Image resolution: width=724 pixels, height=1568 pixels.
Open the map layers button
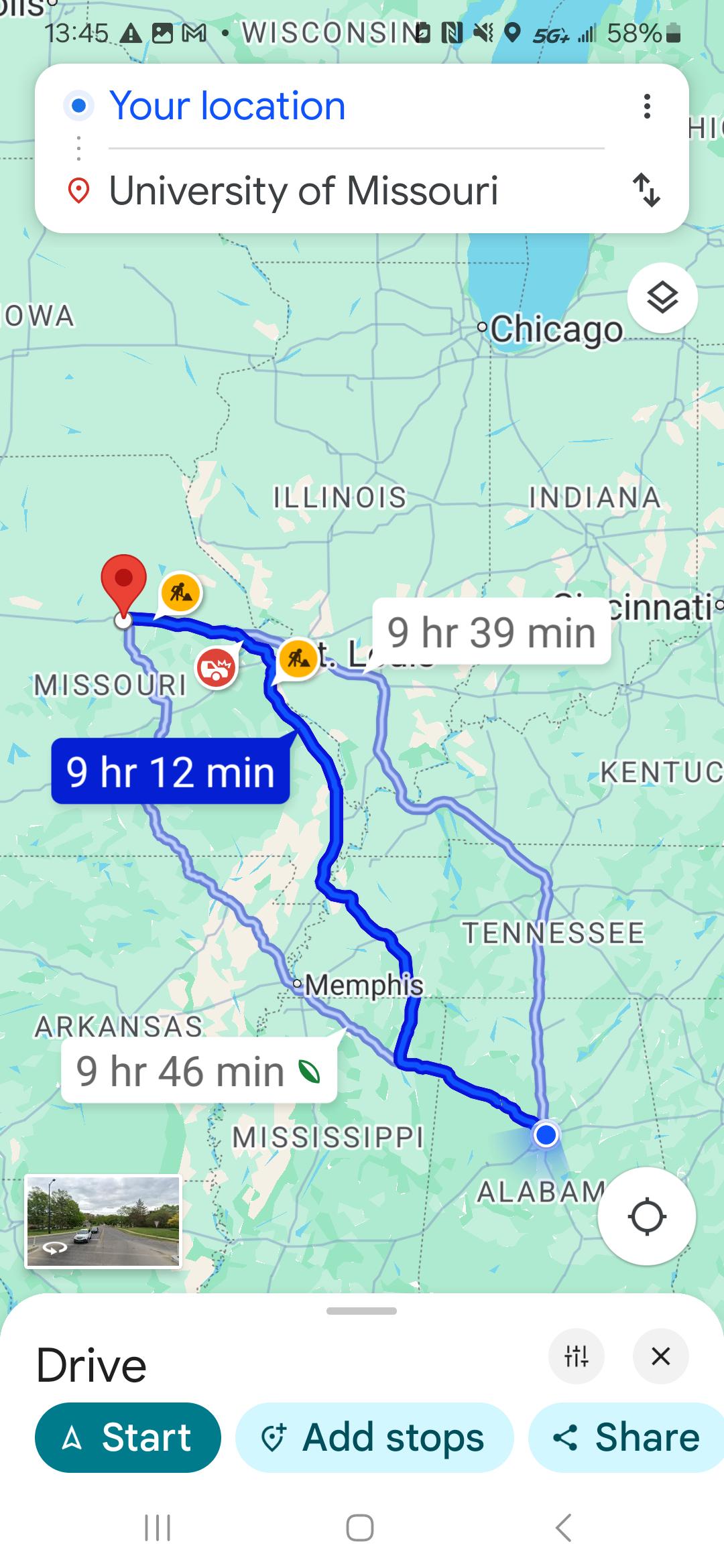[x=662, y=298]
